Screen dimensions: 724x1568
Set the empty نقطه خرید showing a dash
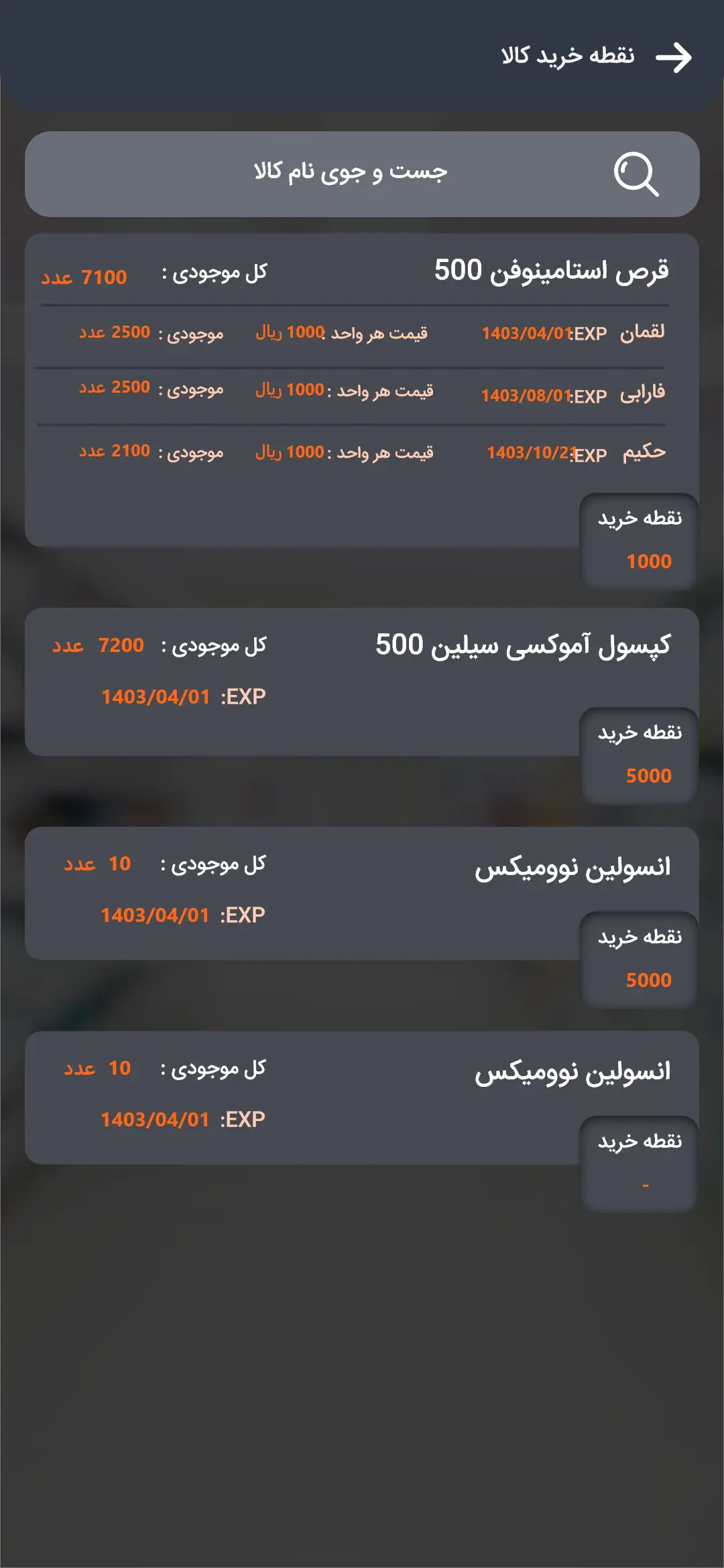pyautogui.click(x=639, y=1165)
